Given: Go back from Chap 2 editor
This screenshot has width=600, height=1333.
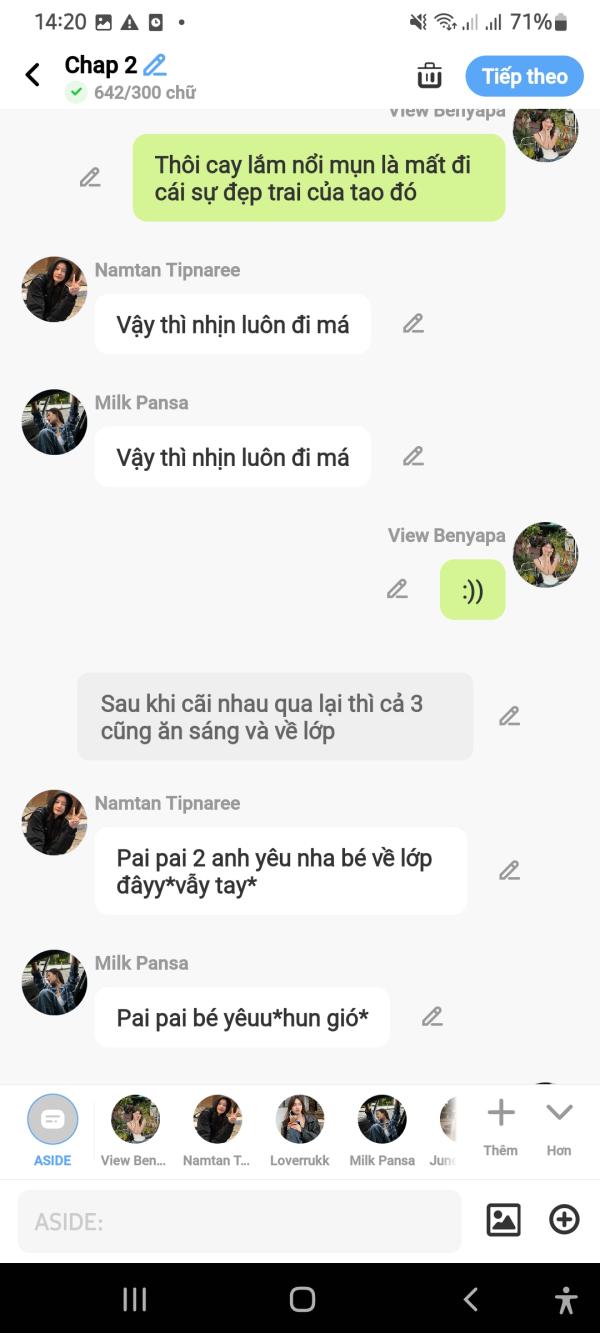Looking at the screenshot, I should (x=33, y=75).
